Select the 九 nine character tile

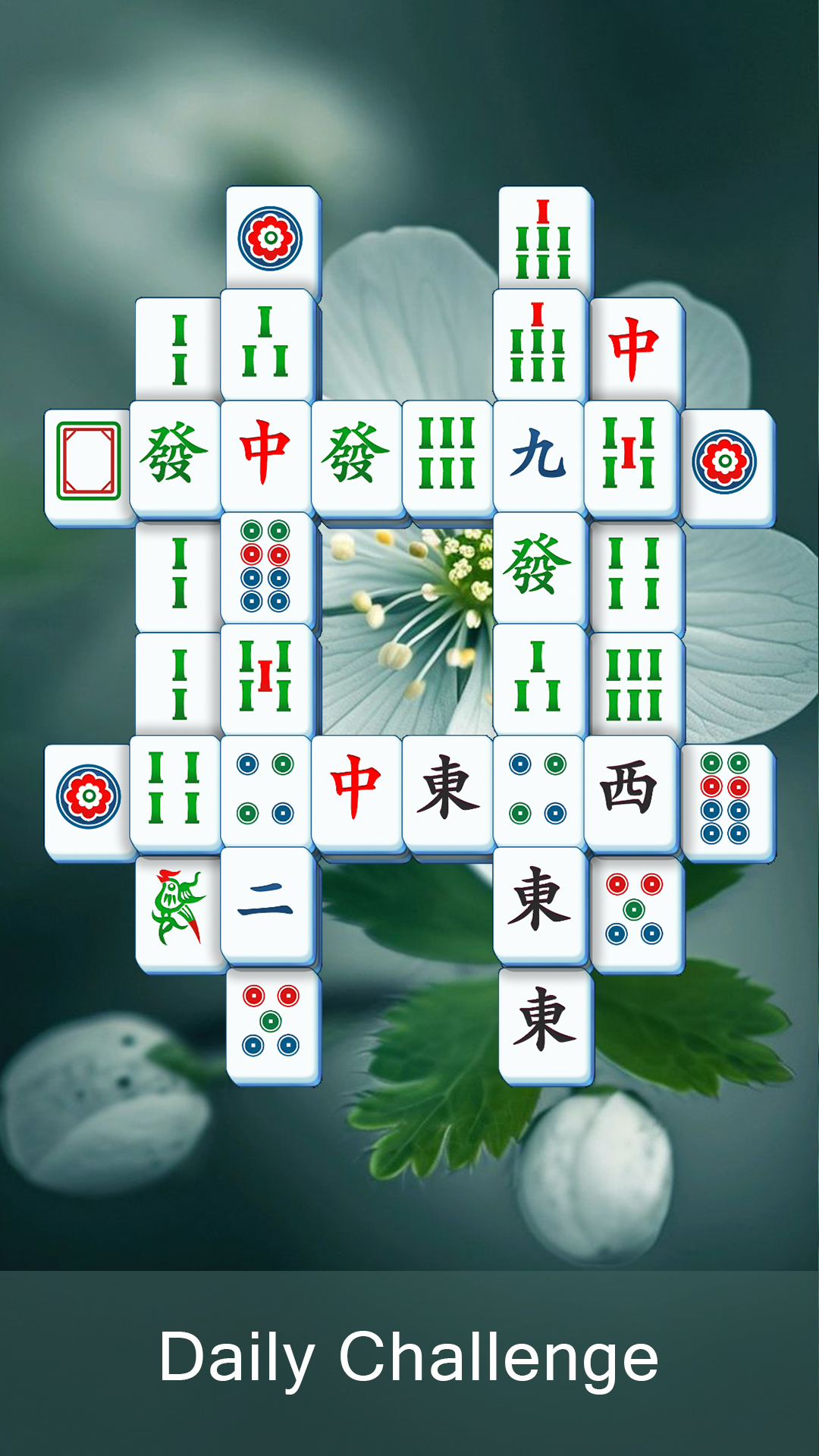point(538,455)
